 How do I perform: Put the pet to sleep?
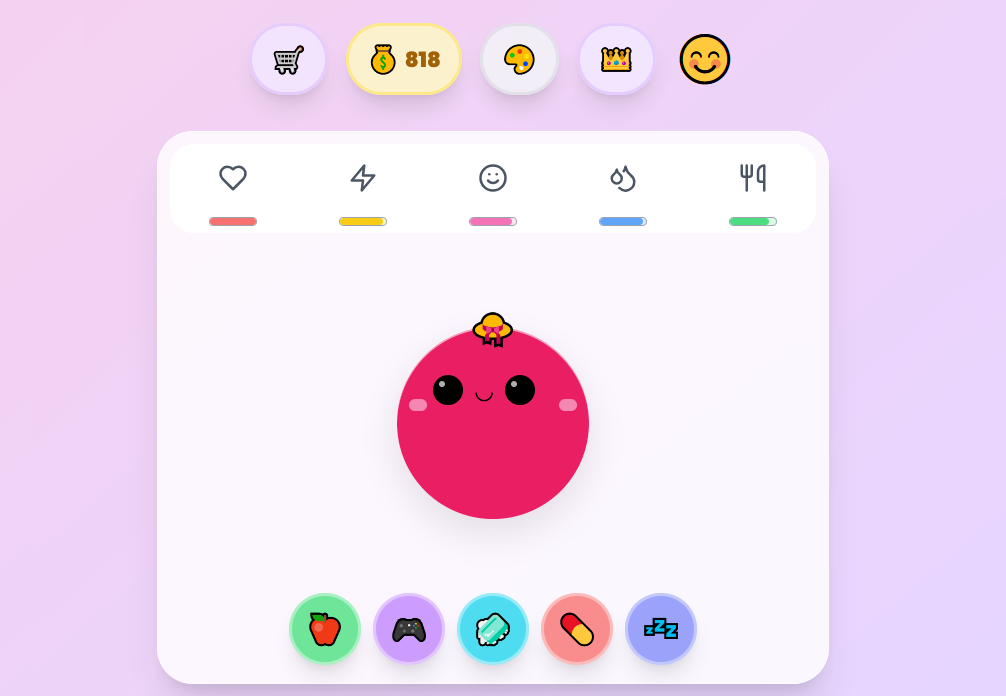pos(661,629)
